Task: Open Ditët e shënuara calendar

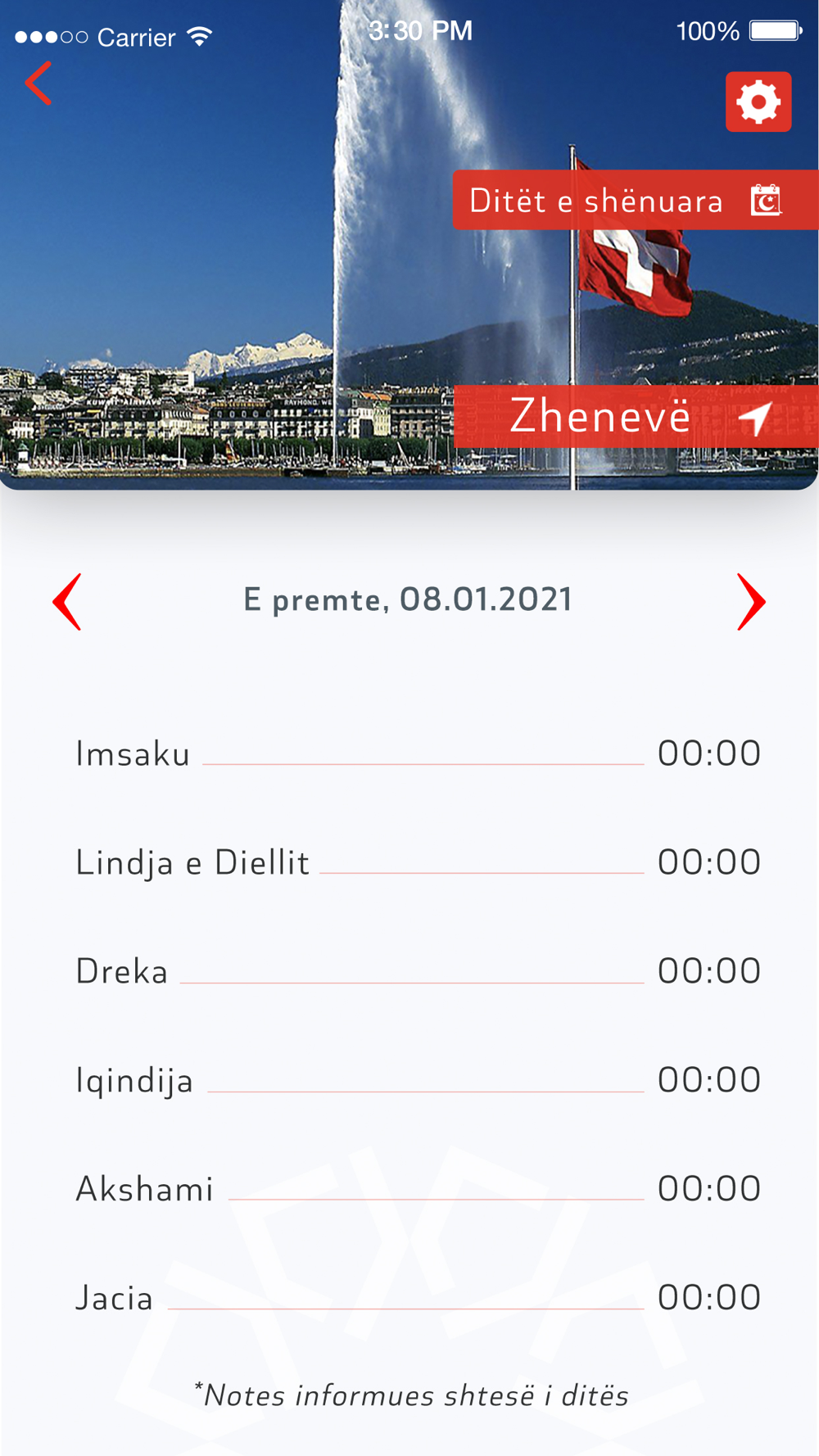Action: point(636,201)
